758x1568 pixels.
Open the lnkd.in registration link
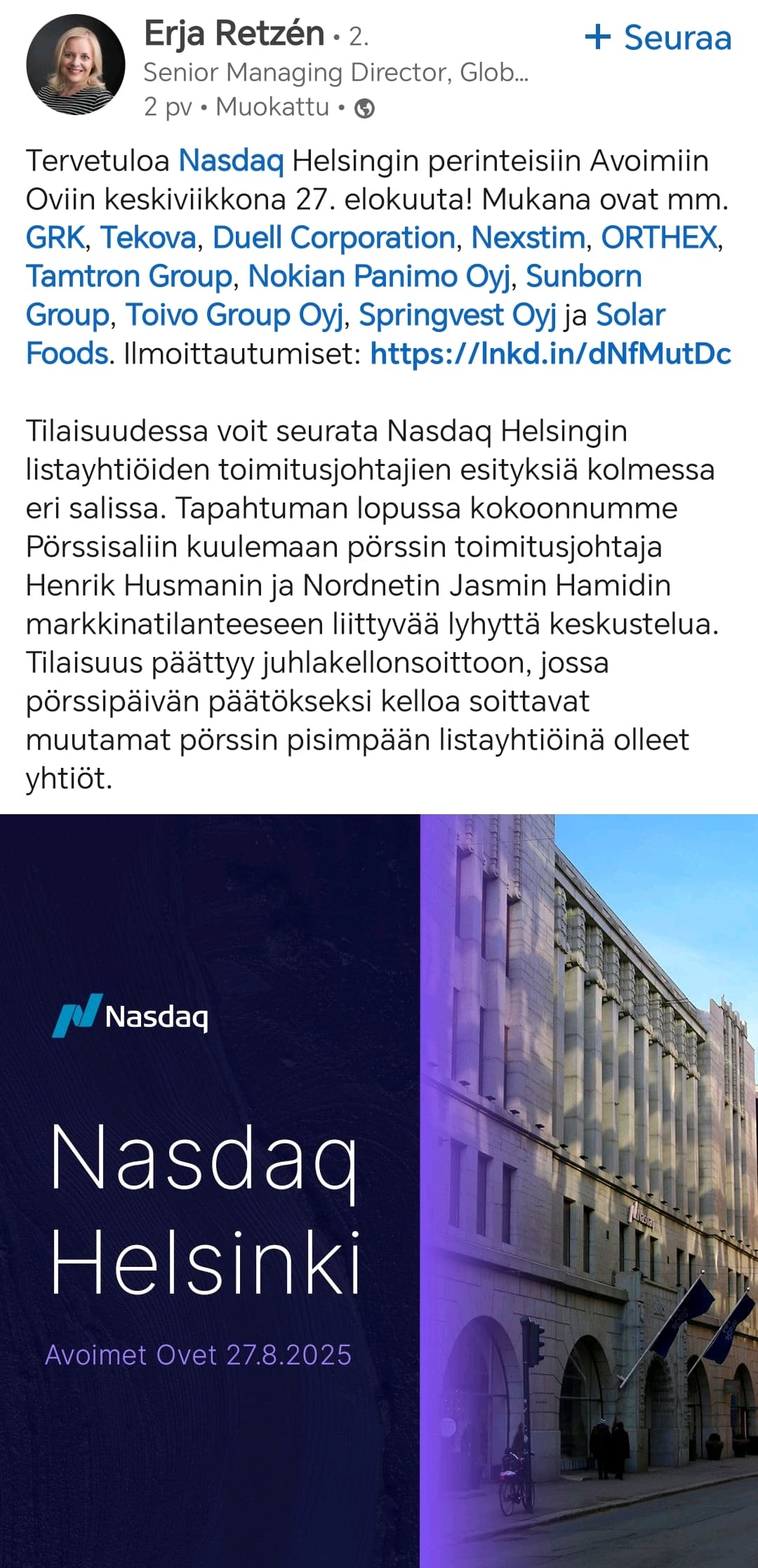coord(551,353)
